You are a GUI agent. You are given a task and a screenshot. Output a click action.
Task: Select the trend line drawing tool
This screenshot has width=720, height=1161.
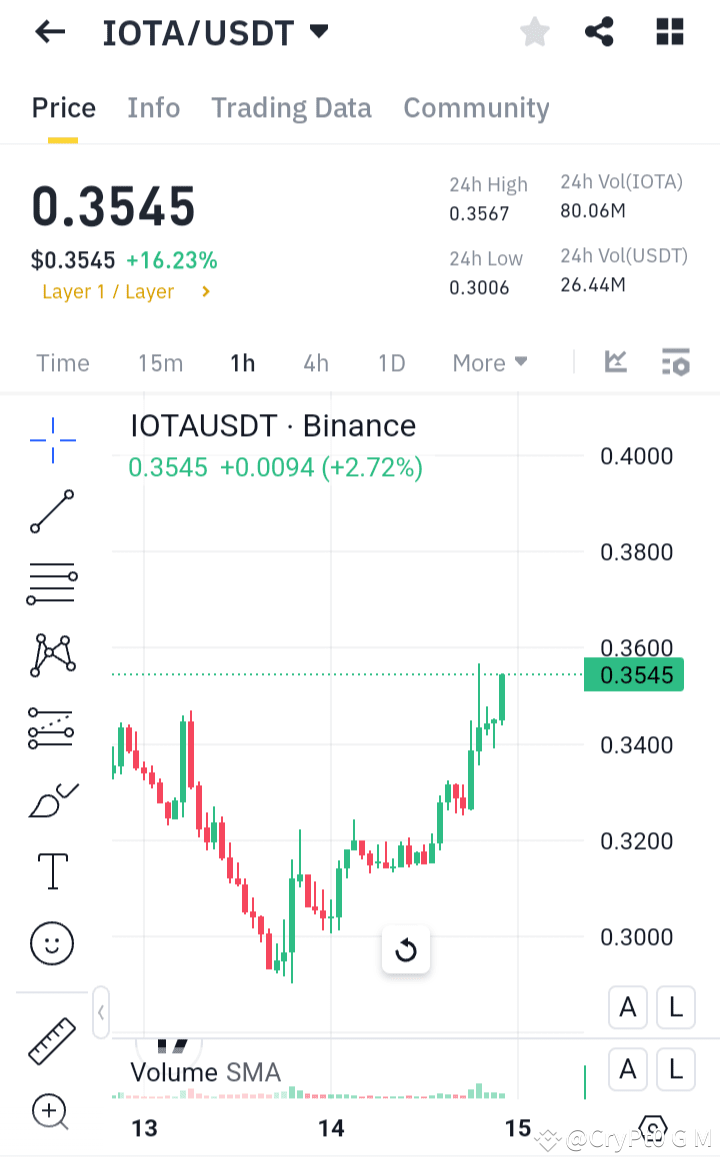50,511
